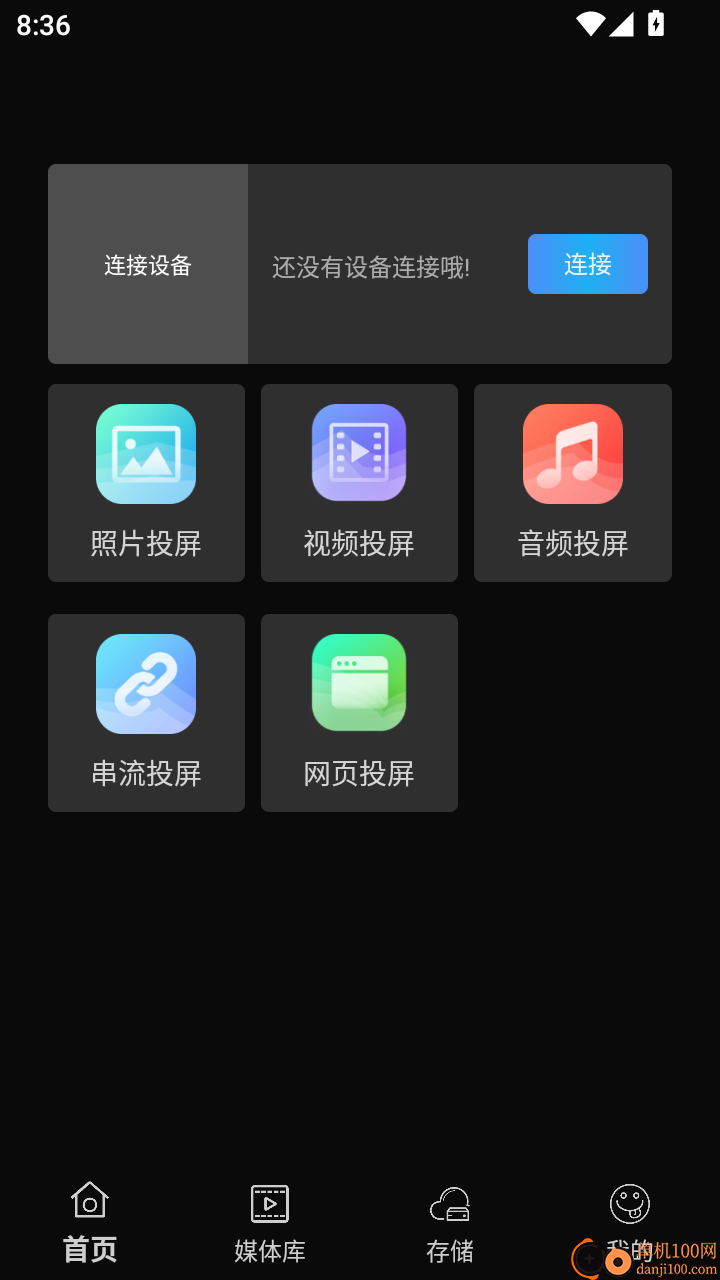720x1280 pixels.
Task: Open 串流投屏 stream casting via its link icon
Action: [x=145, y=683]
